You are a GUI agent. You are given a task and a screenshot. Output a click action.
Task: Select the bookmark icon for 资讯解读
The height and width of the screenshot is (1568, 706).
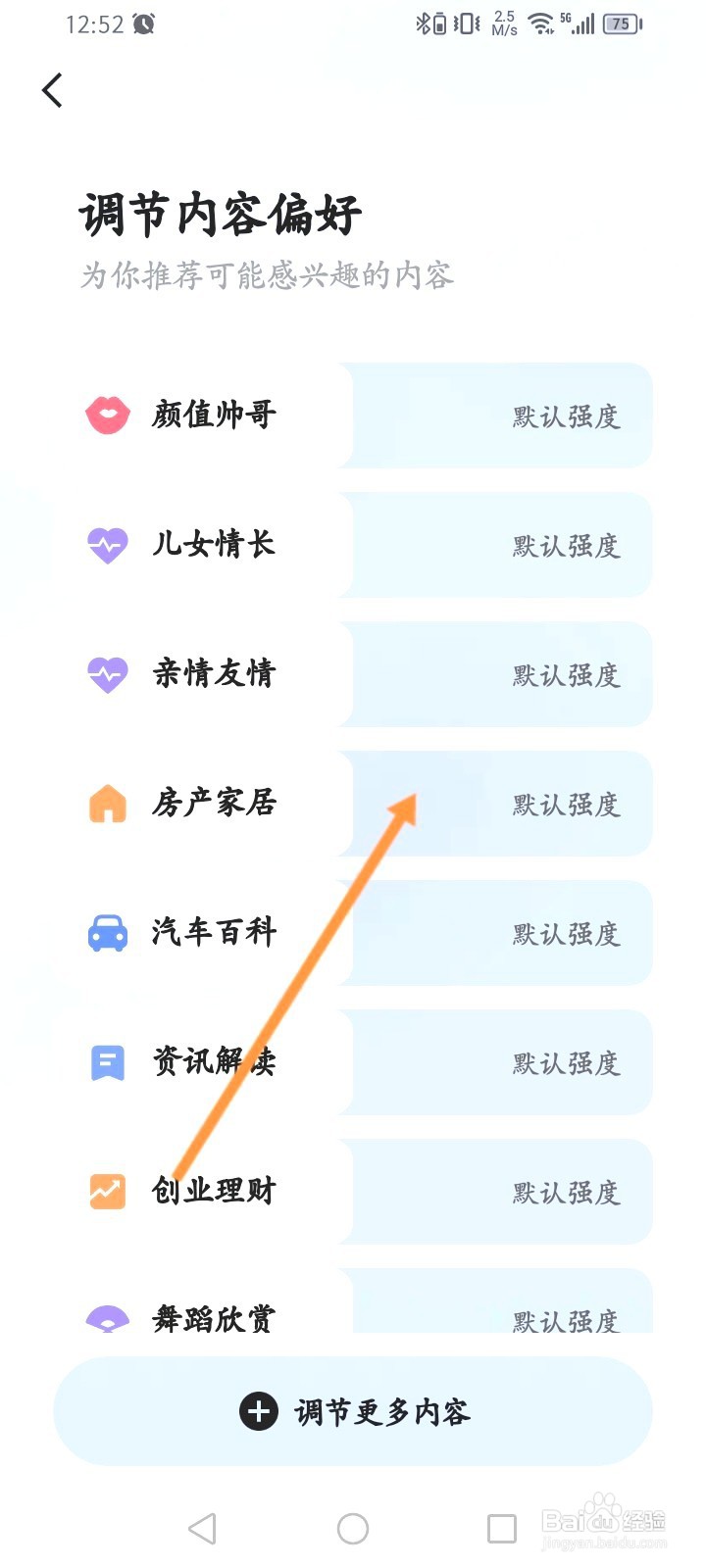pos(108,1062)
